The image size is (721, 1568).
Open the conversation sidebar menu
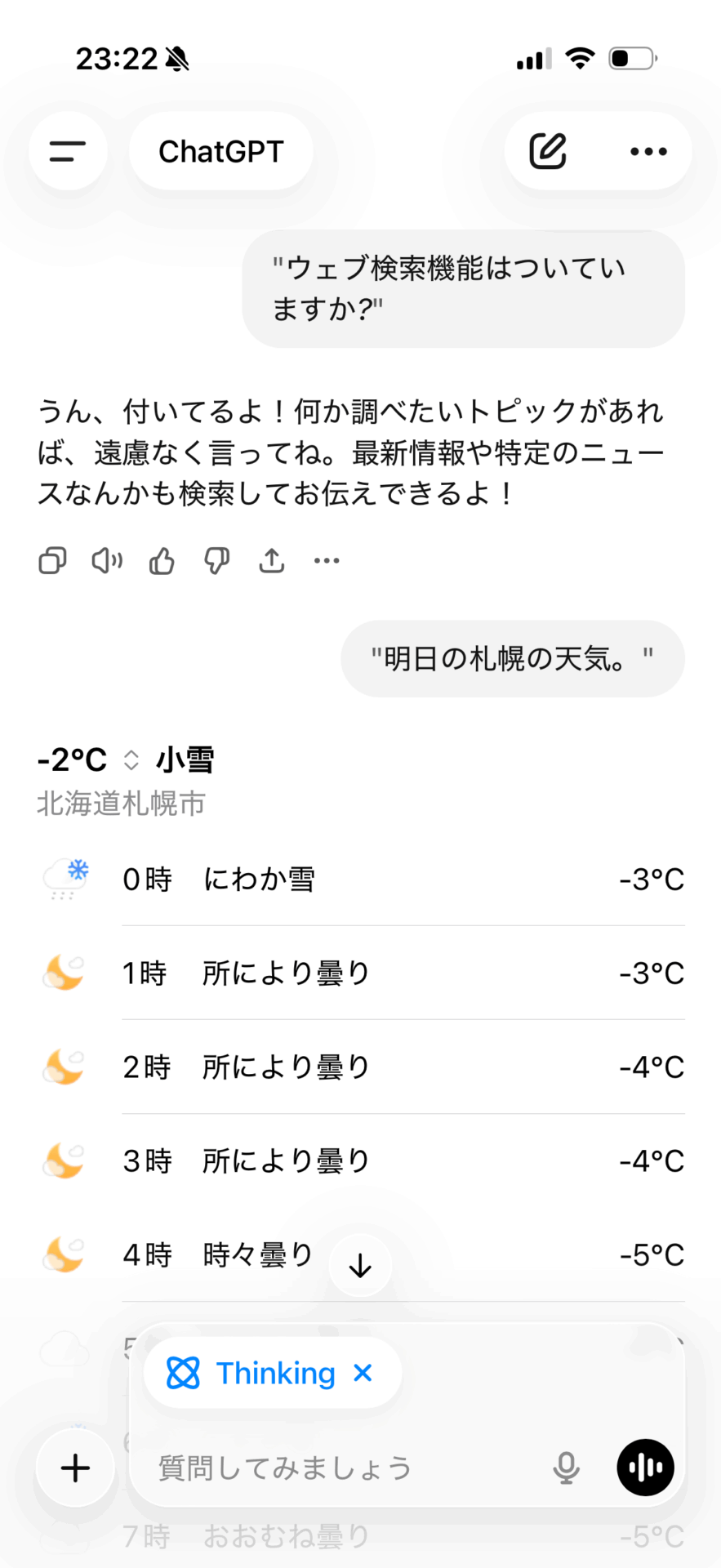coord(68,151)
